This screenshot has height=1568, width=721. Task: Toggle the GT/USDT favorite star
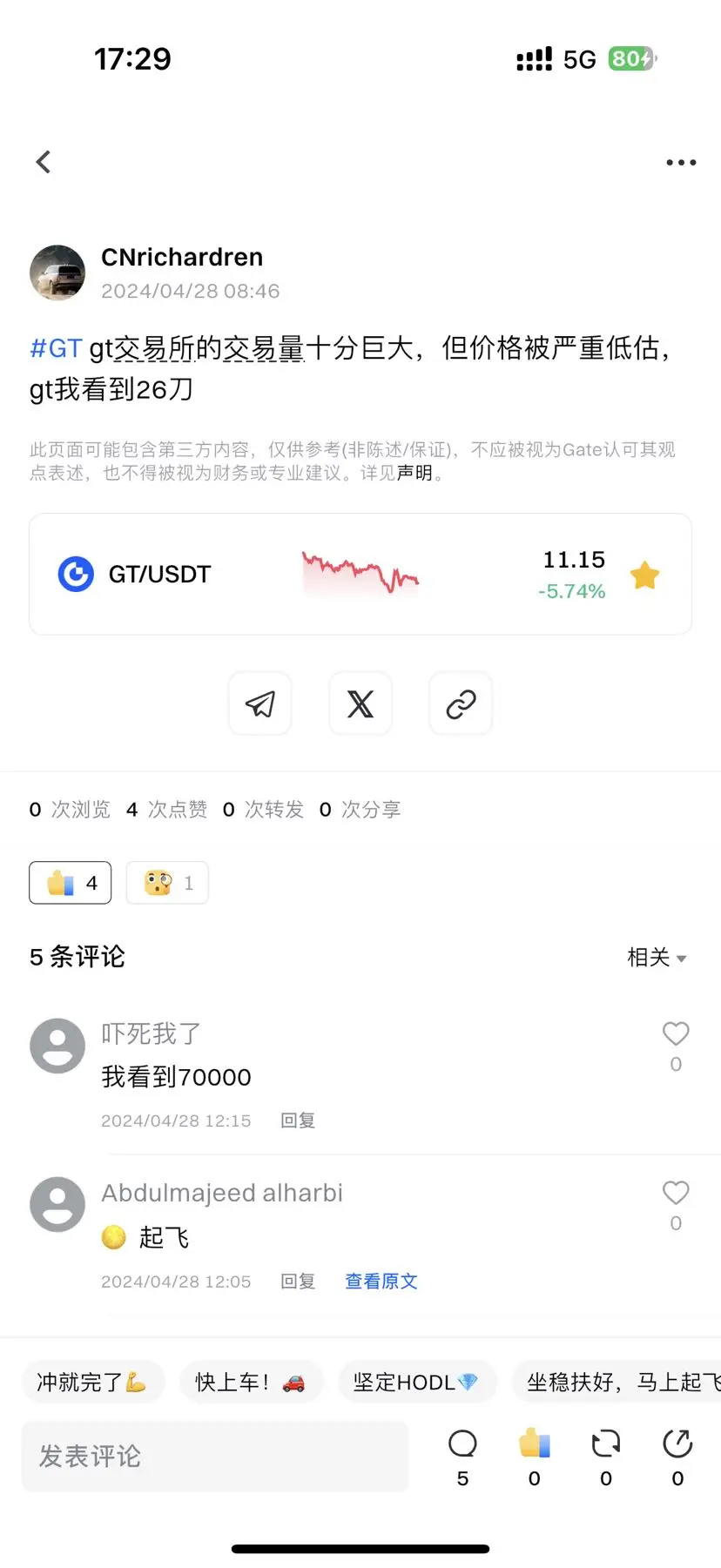(x=645, y=575)
